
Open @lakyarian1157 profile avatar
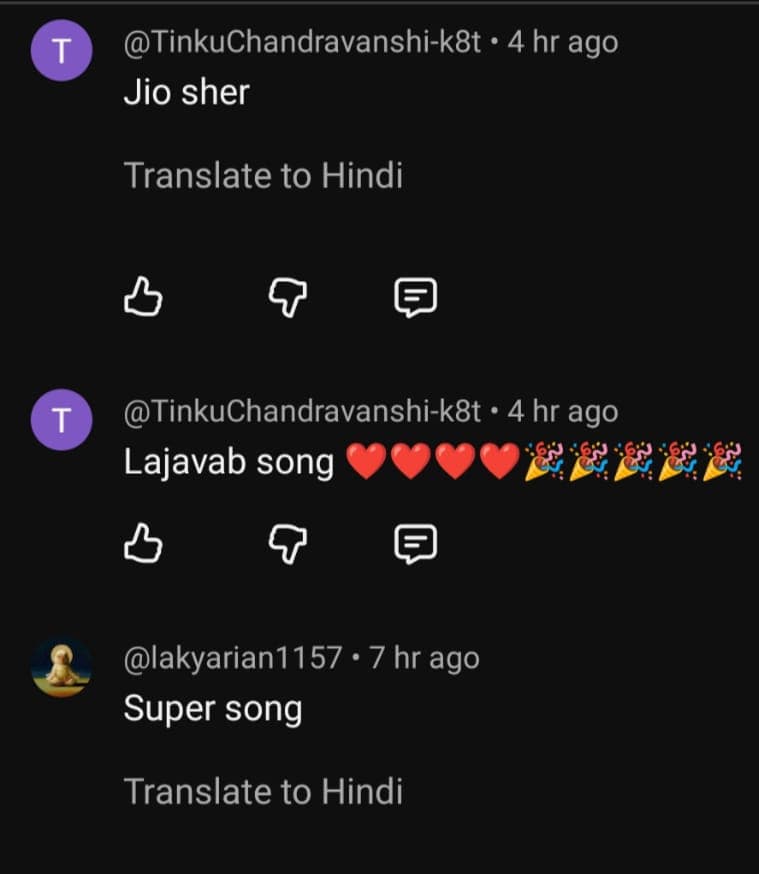(x=62, y=666)
